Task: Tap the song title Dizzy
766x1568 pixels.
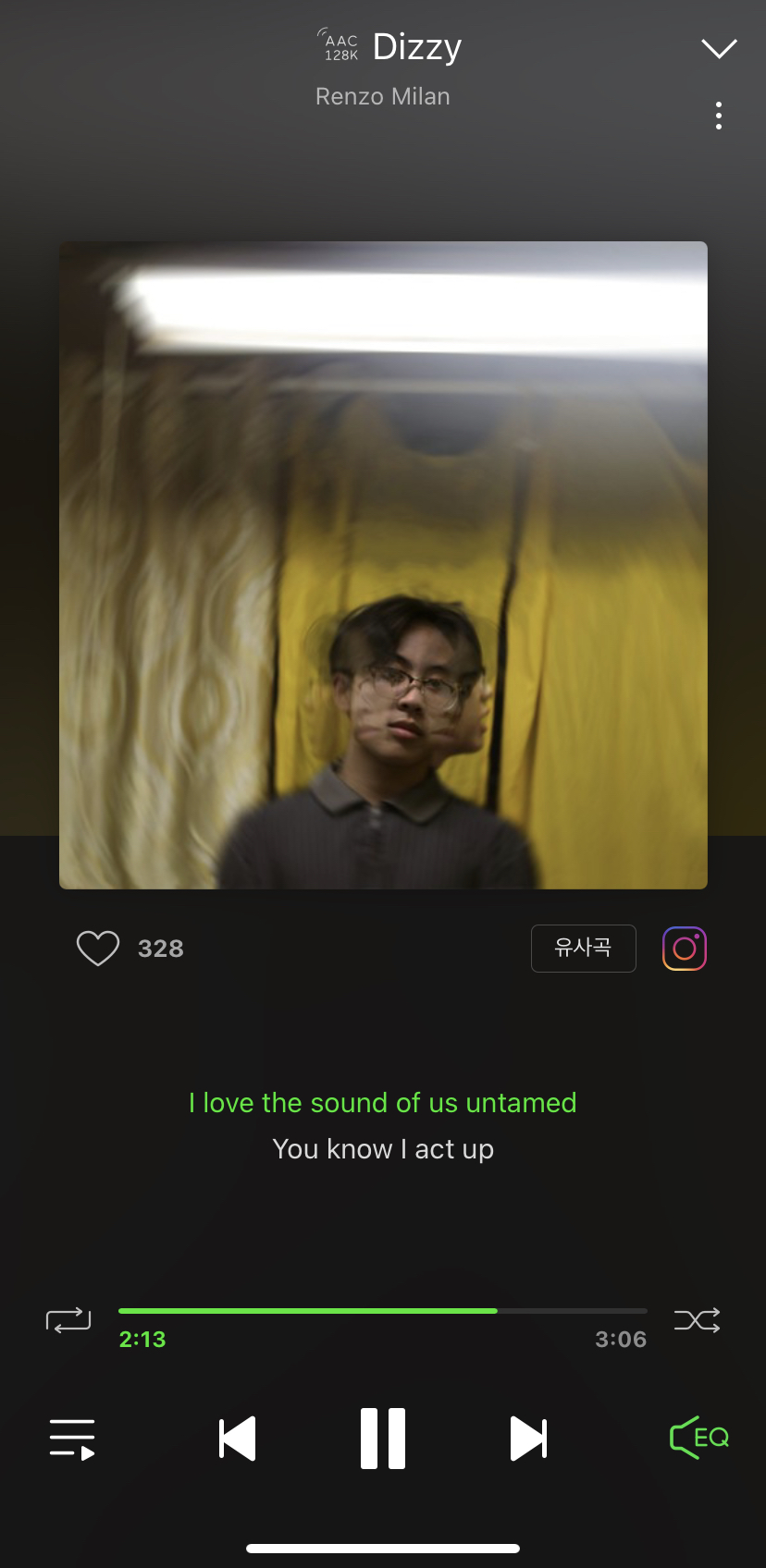Action: point(416,45)
